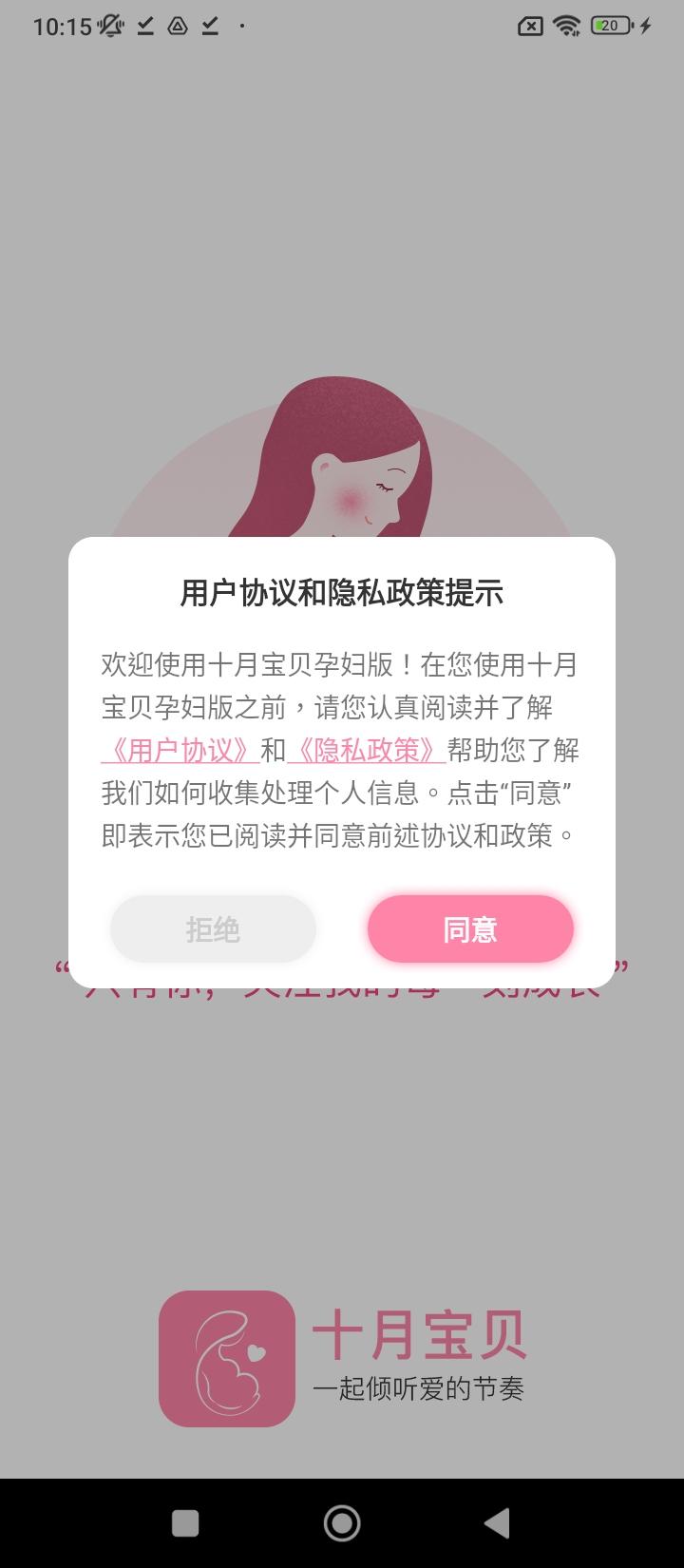684x1568 pixels.
Task: Open the 《隐私政策》 privacy policy link
Action: pos(366,752)
